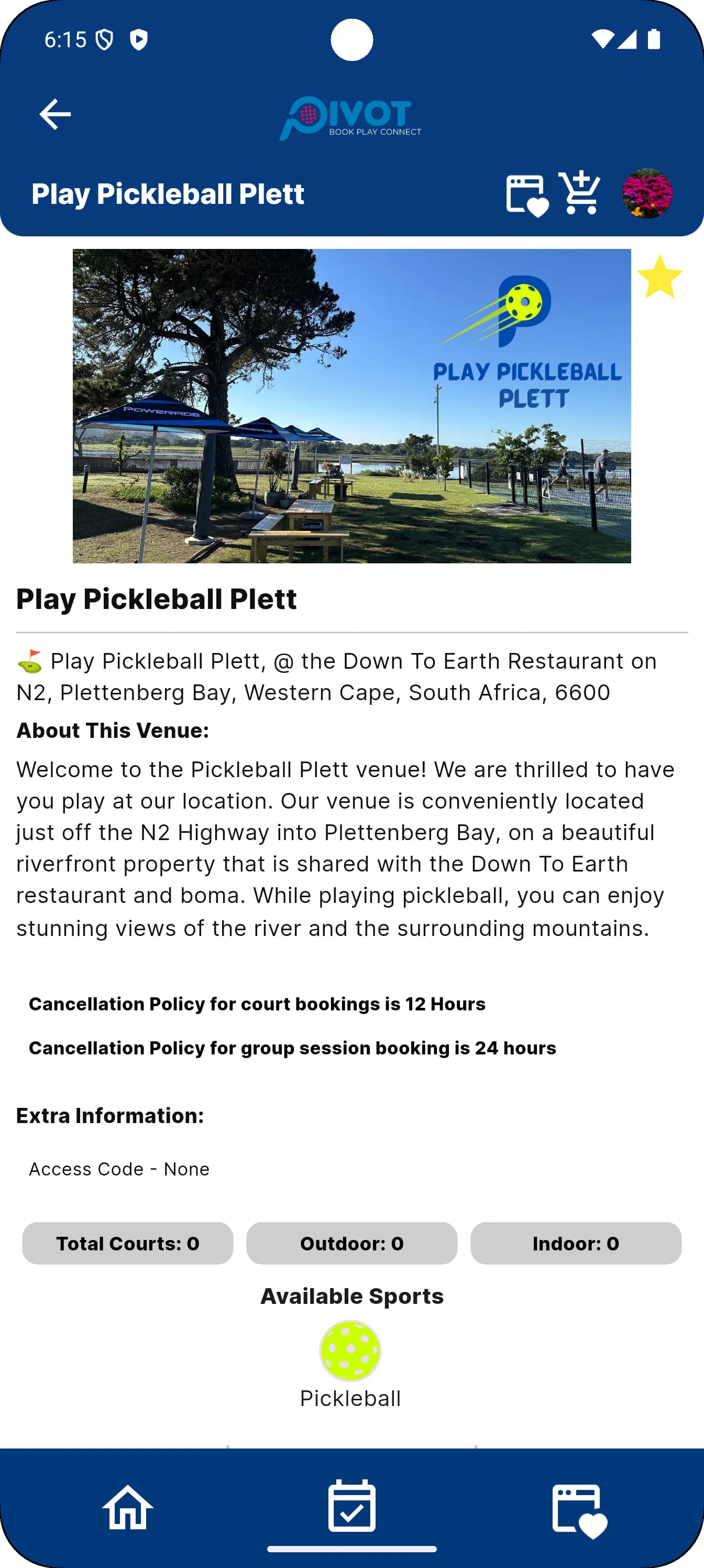Open favorite venues from the header
Image resolution: width=704 pixels, height=1568 pixels.
[526, 195]
